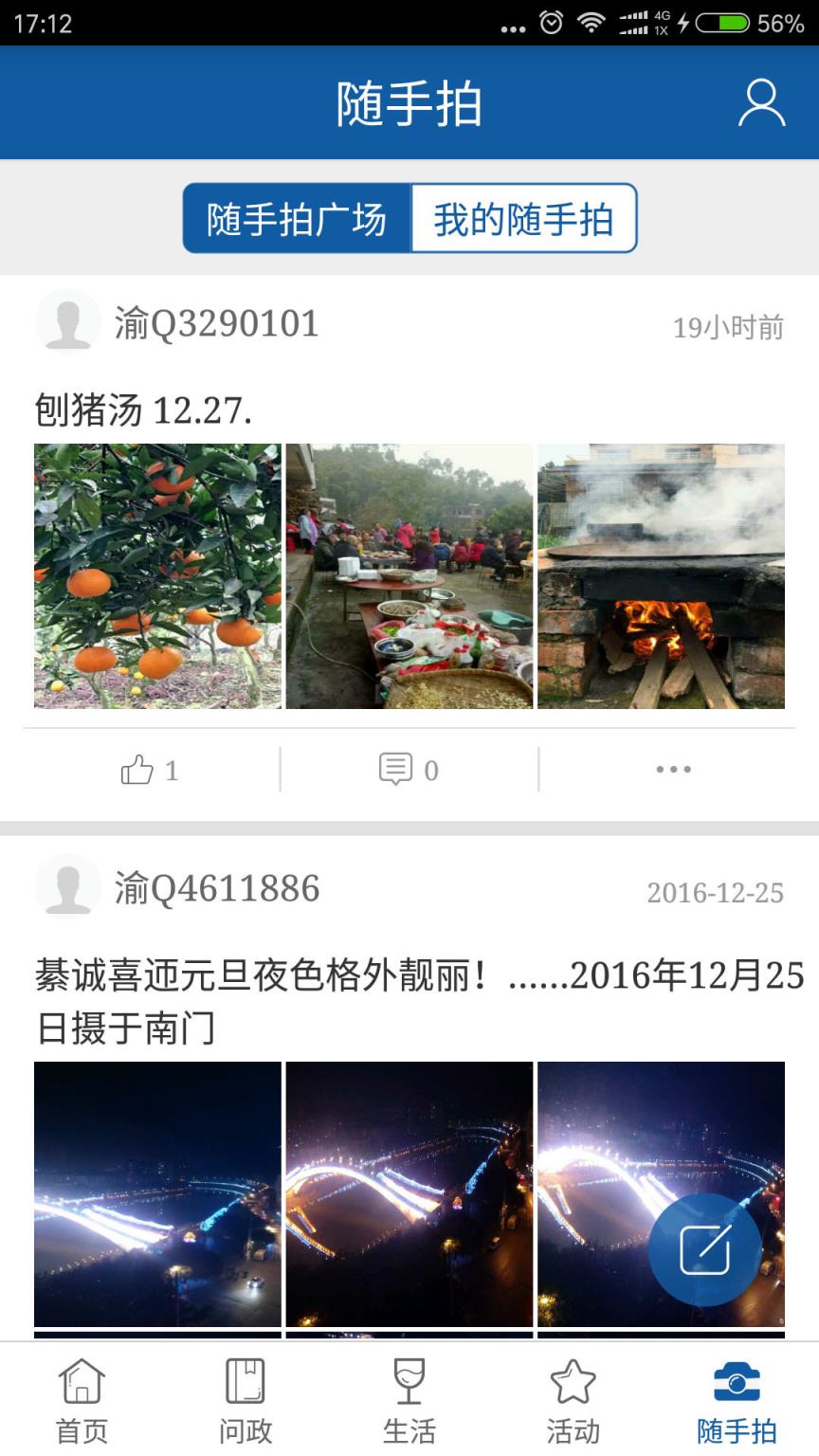The width and height of the screenshot is (819, 1456).
Task: Open the avatar of user 渝Q3290101
Action: click(67, 320)
